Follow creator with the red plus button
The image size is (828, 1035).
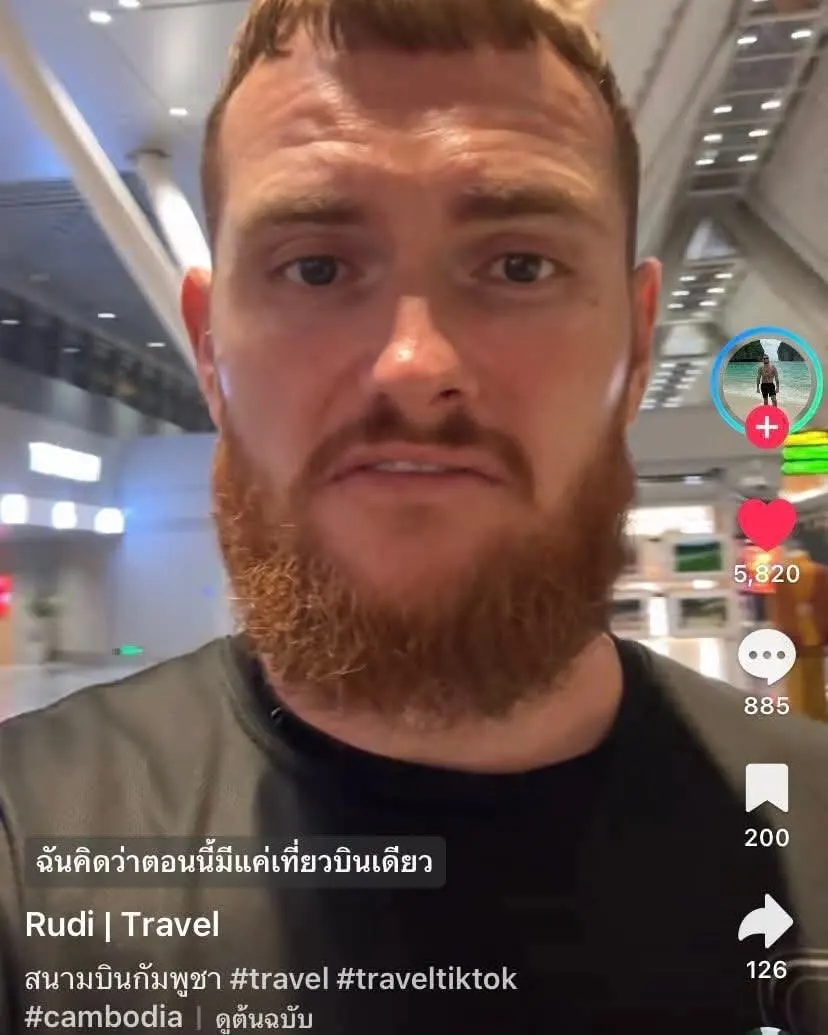[766, 428]
